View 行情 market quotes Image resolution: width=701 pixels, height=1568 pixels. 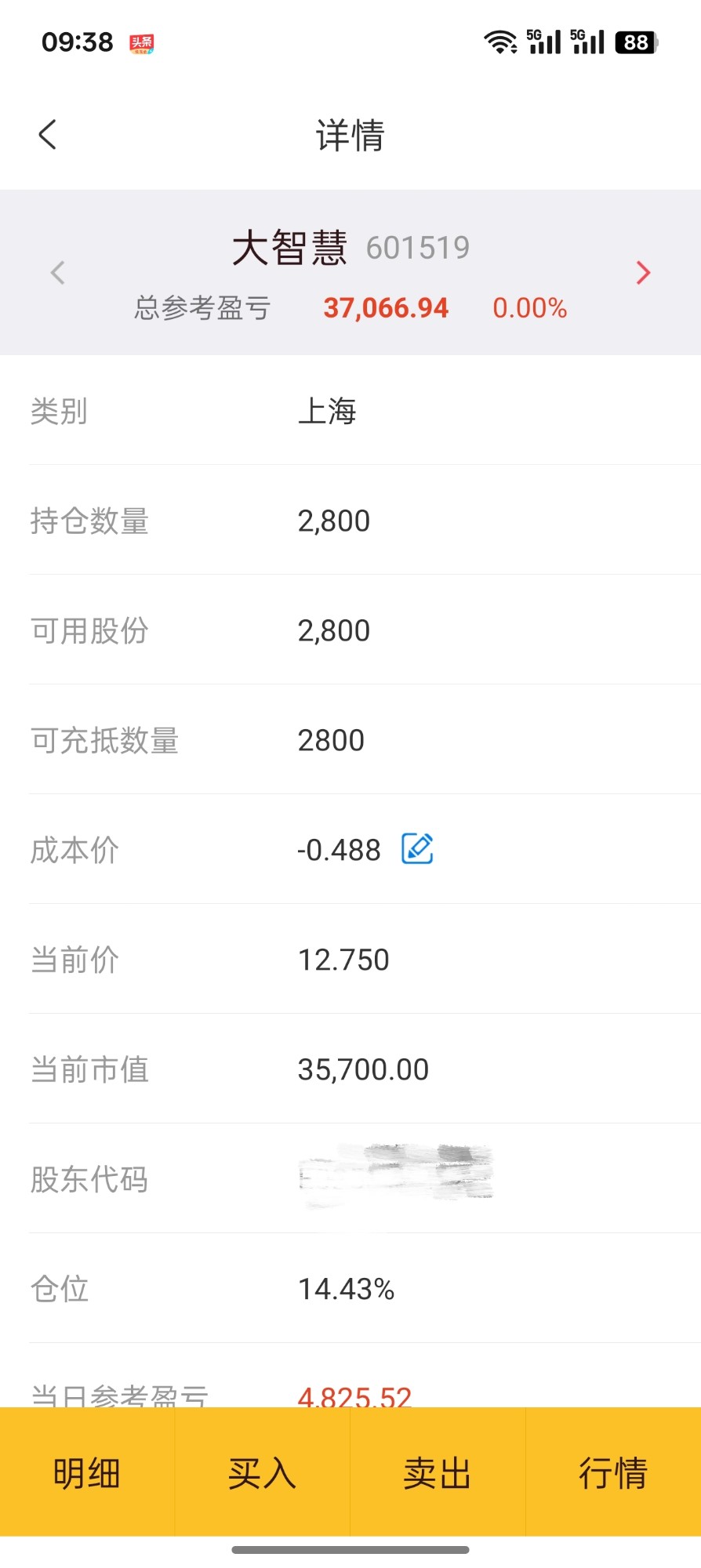click(613, 1472)
